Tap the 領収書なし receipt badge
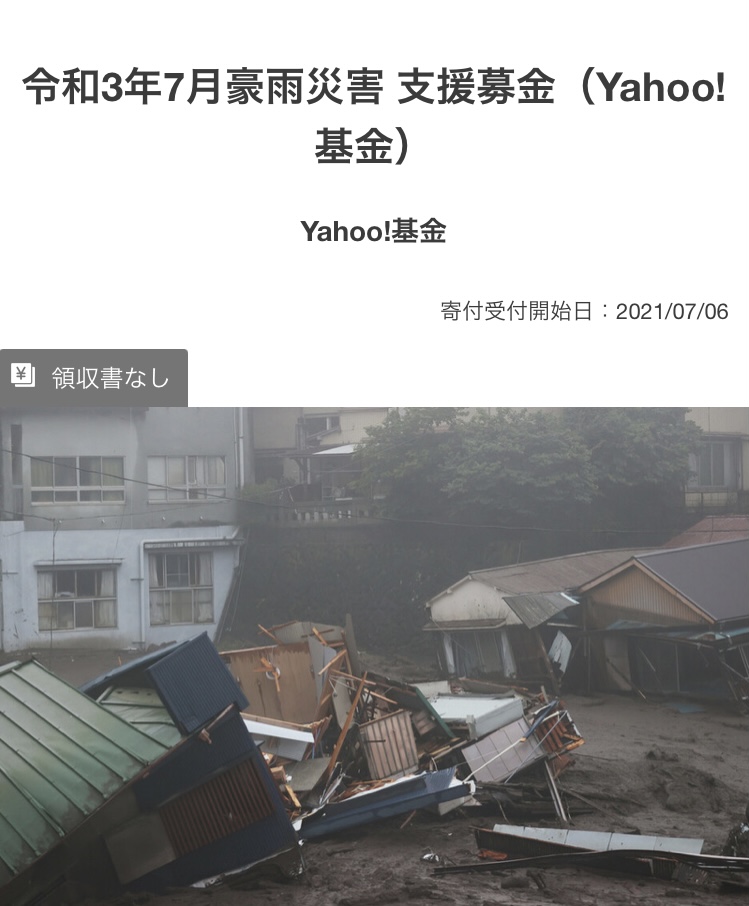Screen dimensions: 749x906 [x=93, y=378]
